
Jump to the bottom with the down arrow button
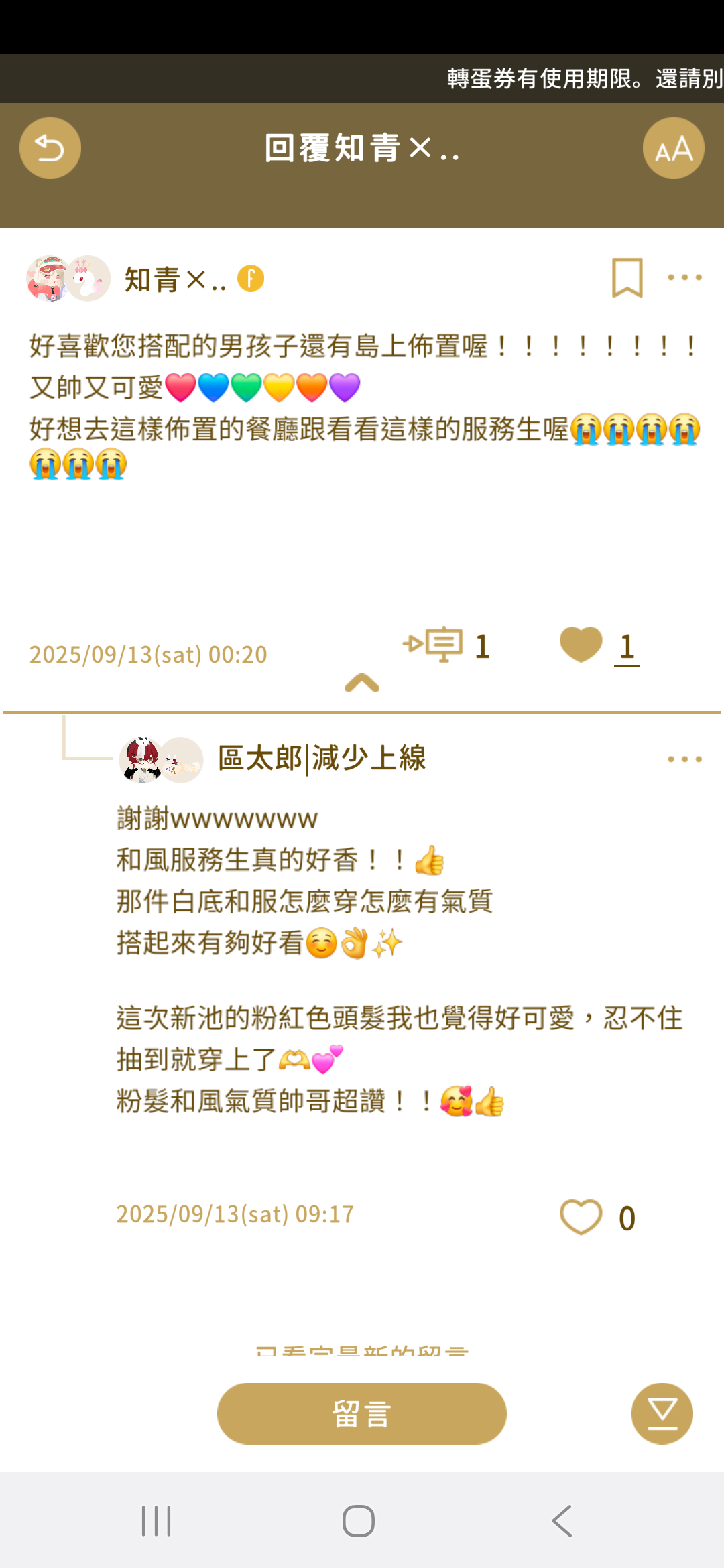(662, 1414)
